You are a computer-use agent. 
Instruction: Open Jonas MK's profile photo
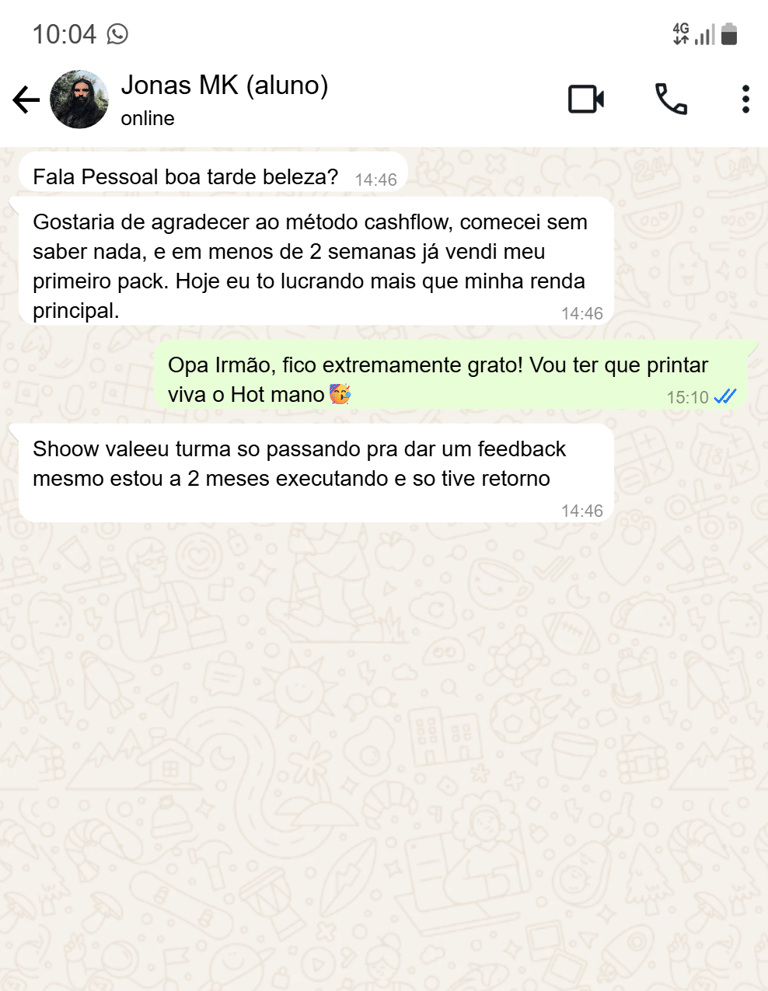(x=79, y=99)
